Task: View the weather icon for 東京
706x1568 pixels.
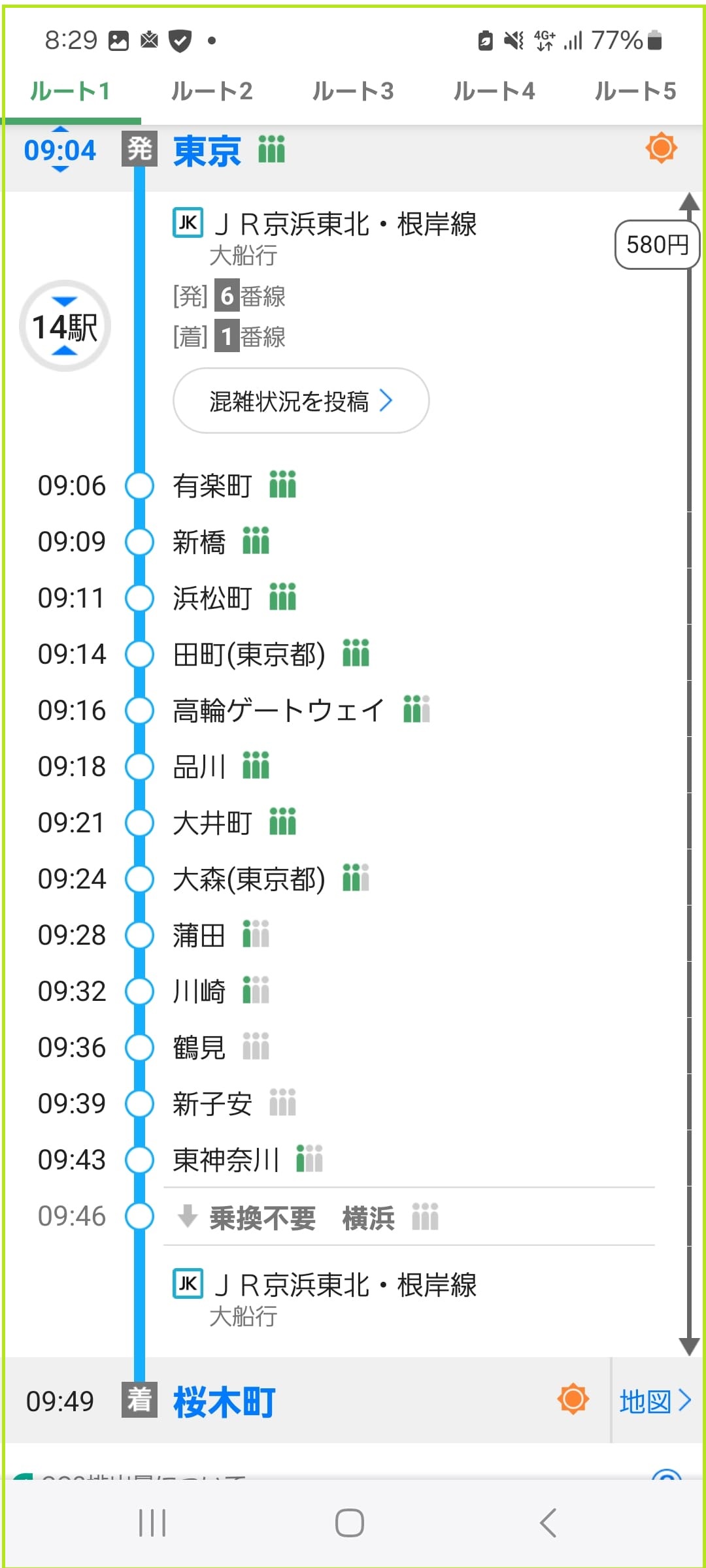Action: (661, 148)
